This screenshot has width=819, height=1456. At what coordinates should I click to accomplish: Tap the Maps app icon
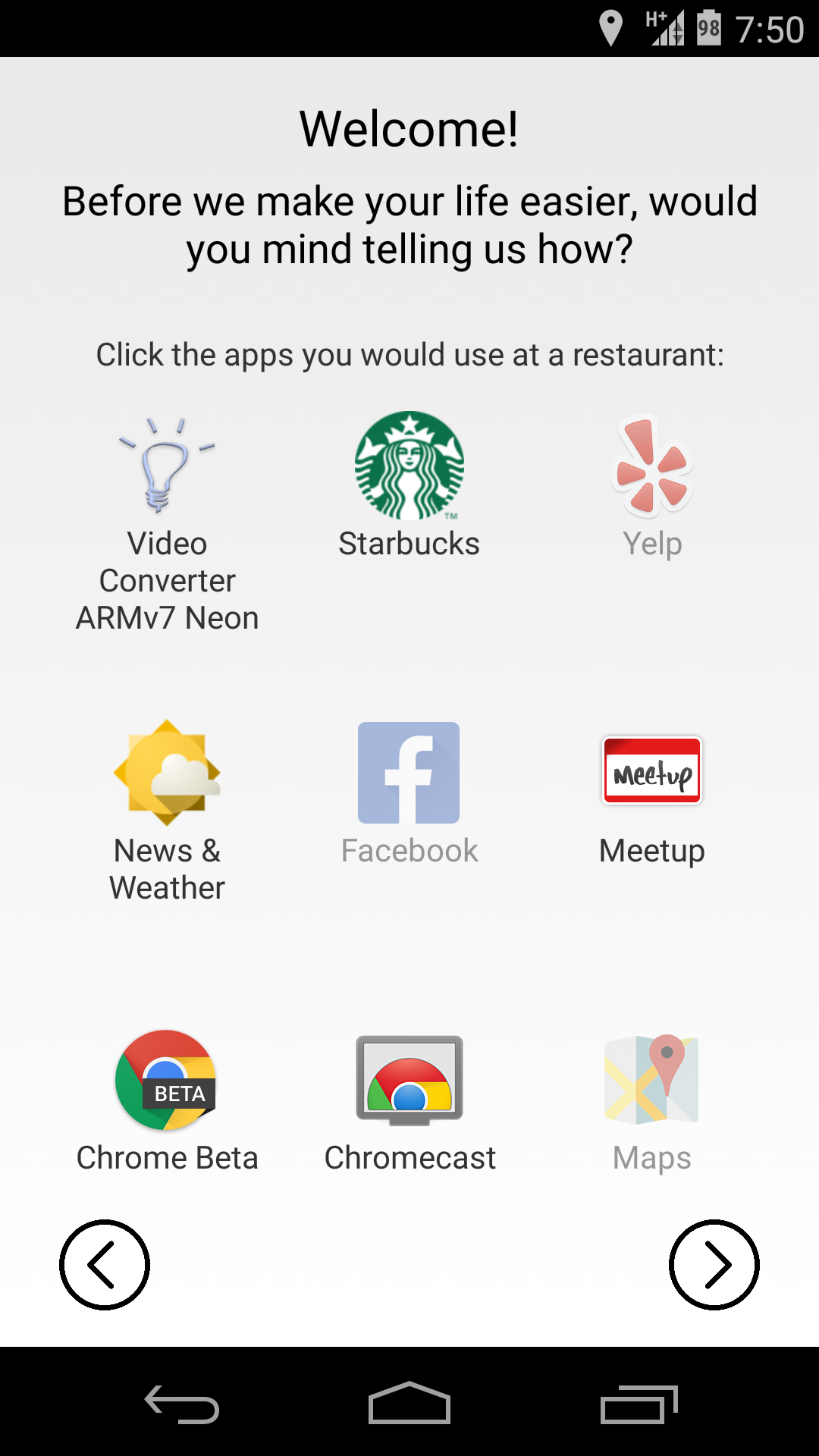(x=652, y=1081)
